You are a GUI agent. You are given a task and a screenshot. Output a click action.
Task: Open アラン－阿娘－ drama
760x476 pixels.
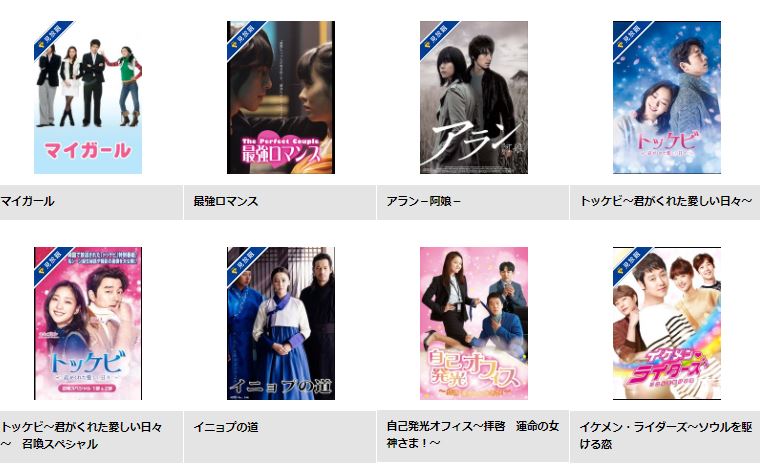click(474, 98)
